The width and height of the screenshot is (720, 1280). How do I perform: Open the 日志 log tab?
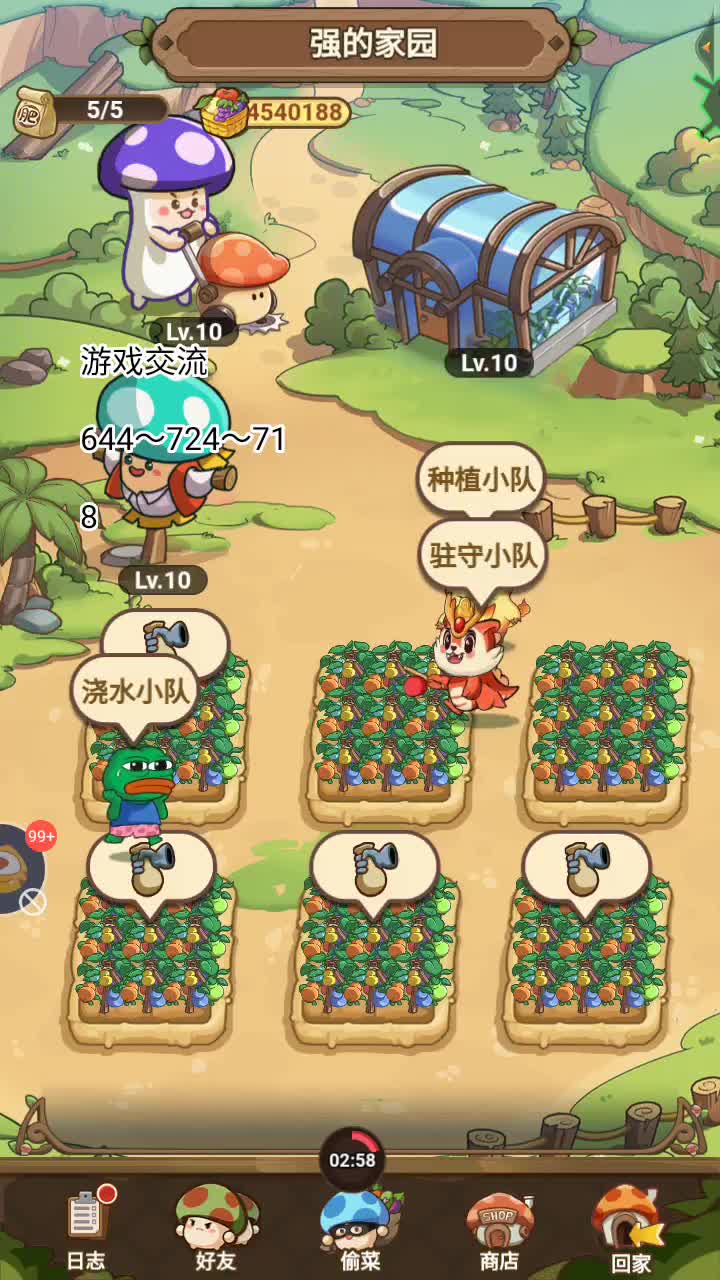coord(86,1228)
